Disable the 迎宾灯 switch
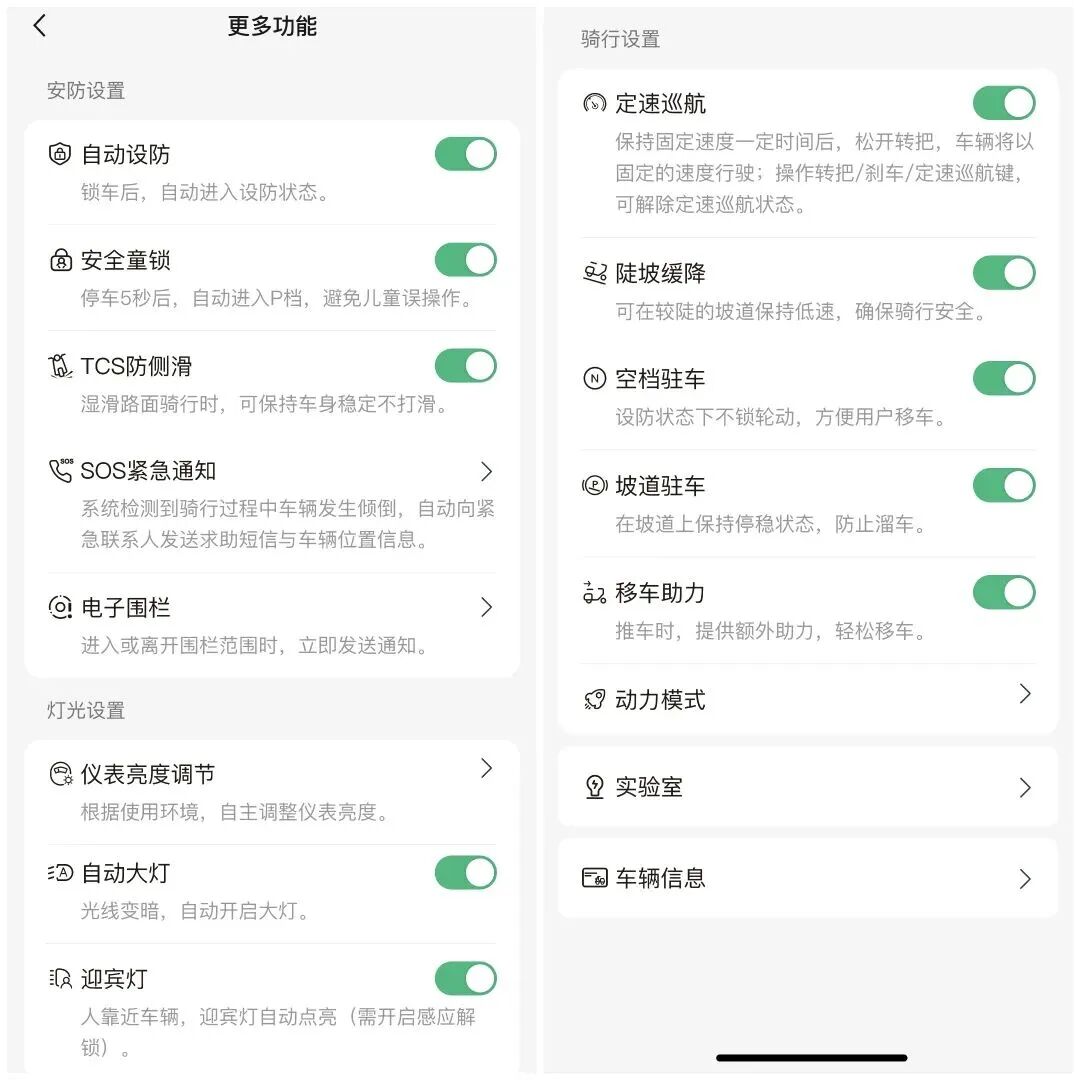The height and width of the screenshot is (1080, 1080). click(465, 979)
